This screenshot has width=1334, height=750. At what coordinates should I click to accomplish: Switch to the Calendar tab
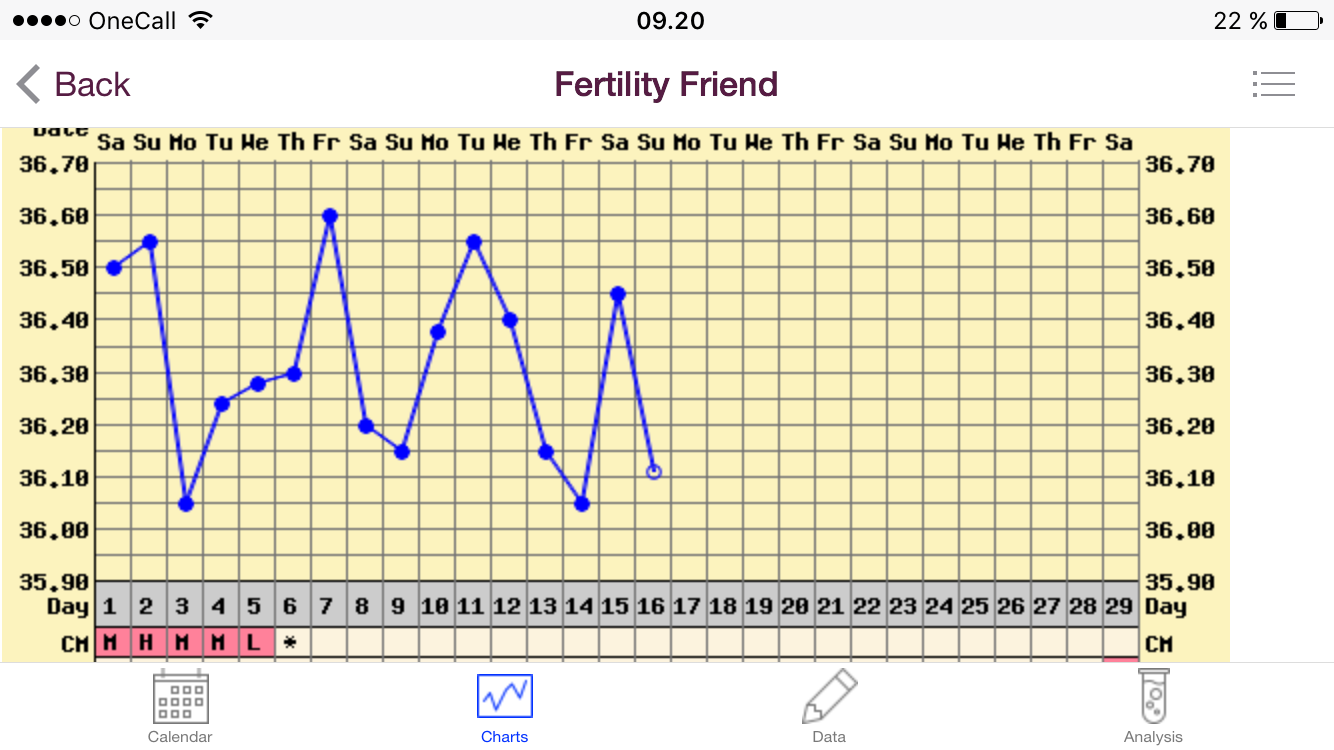180,706
